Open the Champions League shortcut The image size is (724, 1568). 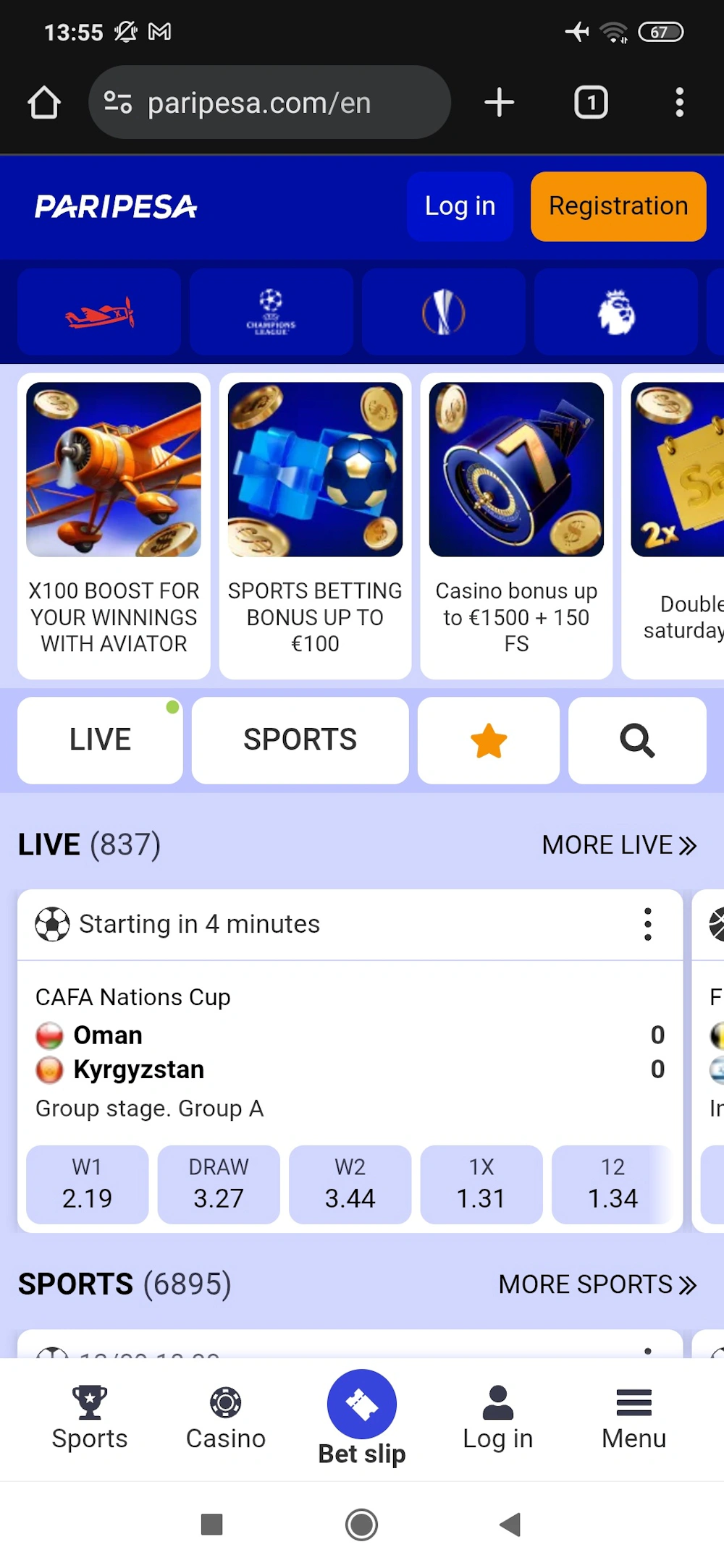pyautogui.click(x=271, y=313)
